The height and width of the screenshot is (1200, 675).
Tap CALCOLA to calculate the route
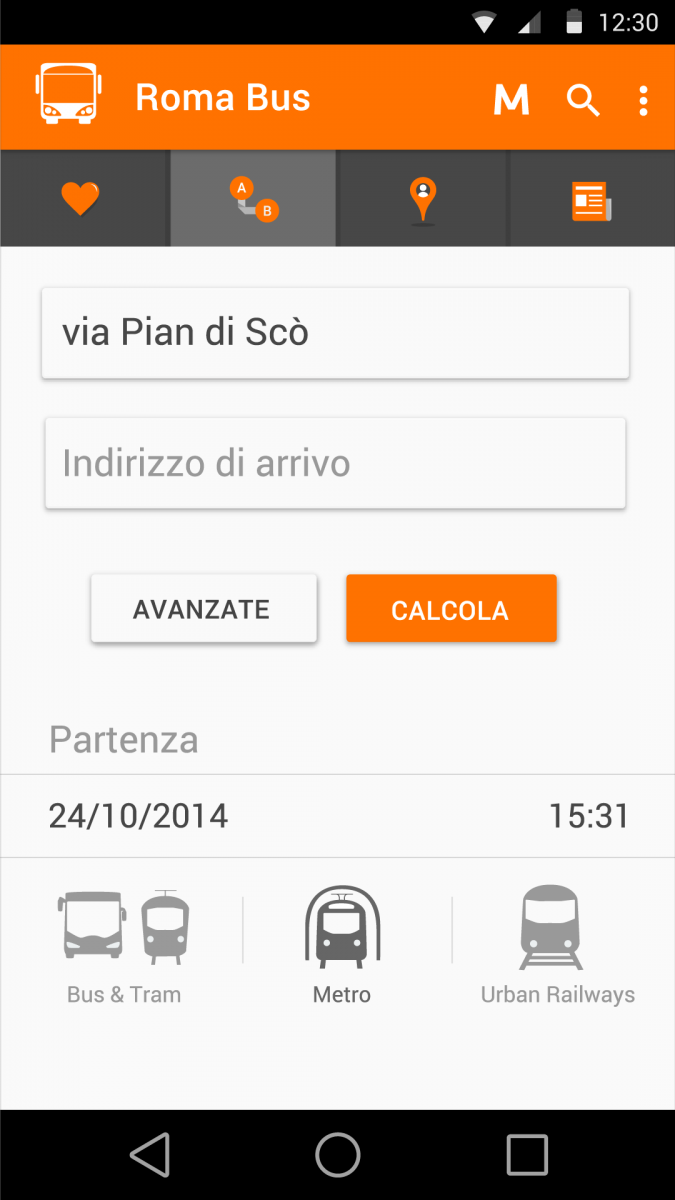451,608
